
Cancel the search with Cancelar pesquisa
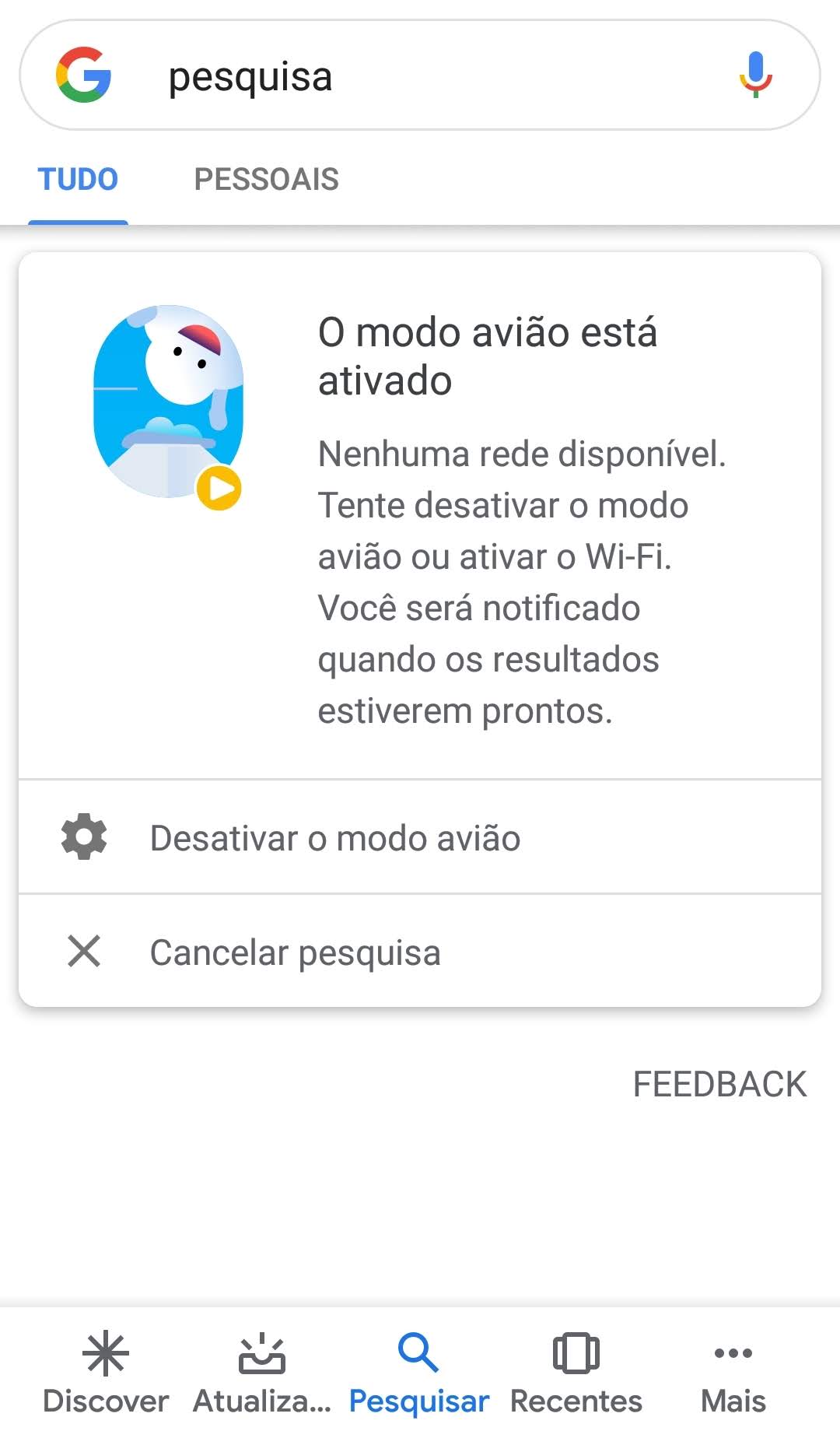(420, 952)
